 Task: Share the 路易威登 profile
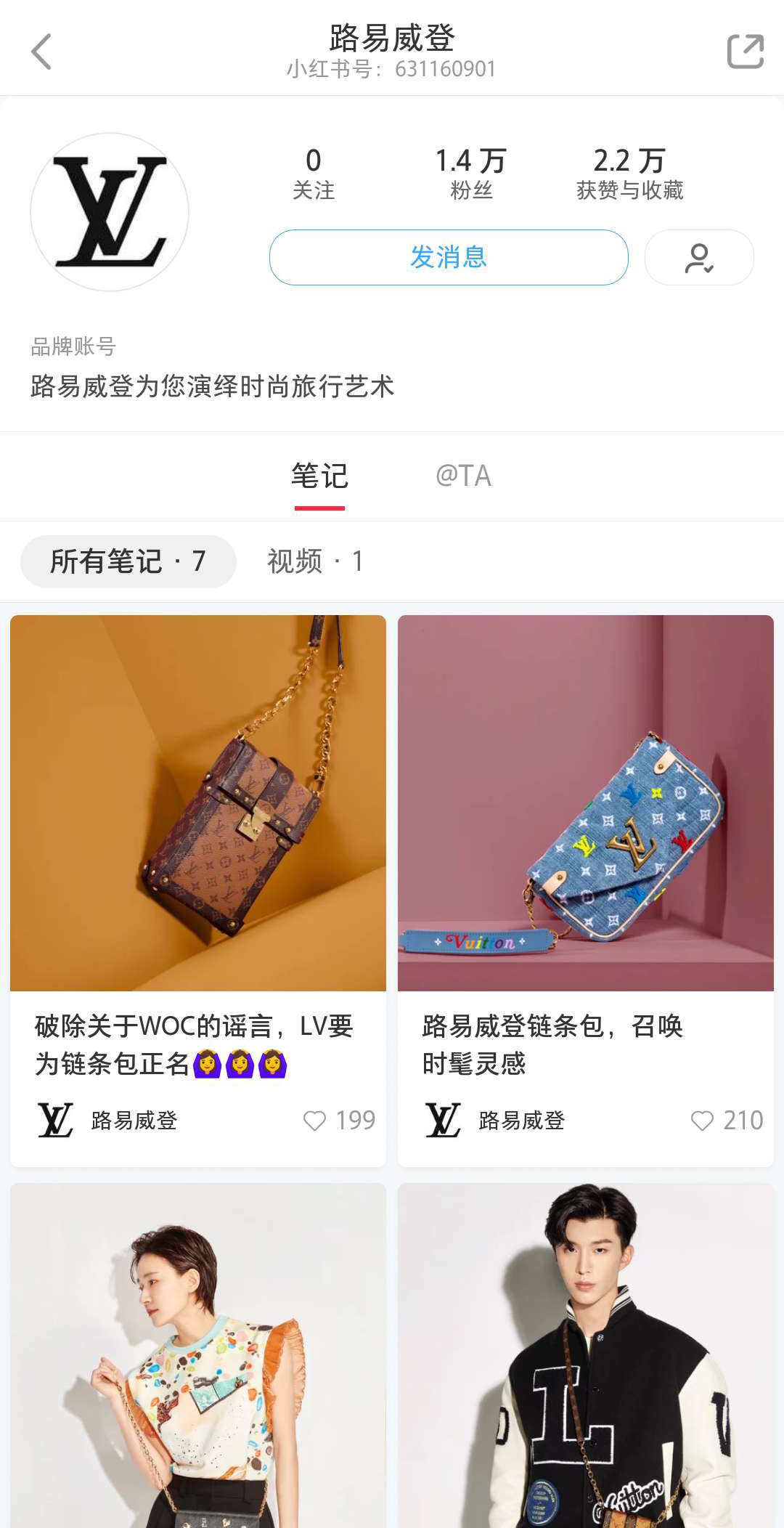[x=746, y=52]
